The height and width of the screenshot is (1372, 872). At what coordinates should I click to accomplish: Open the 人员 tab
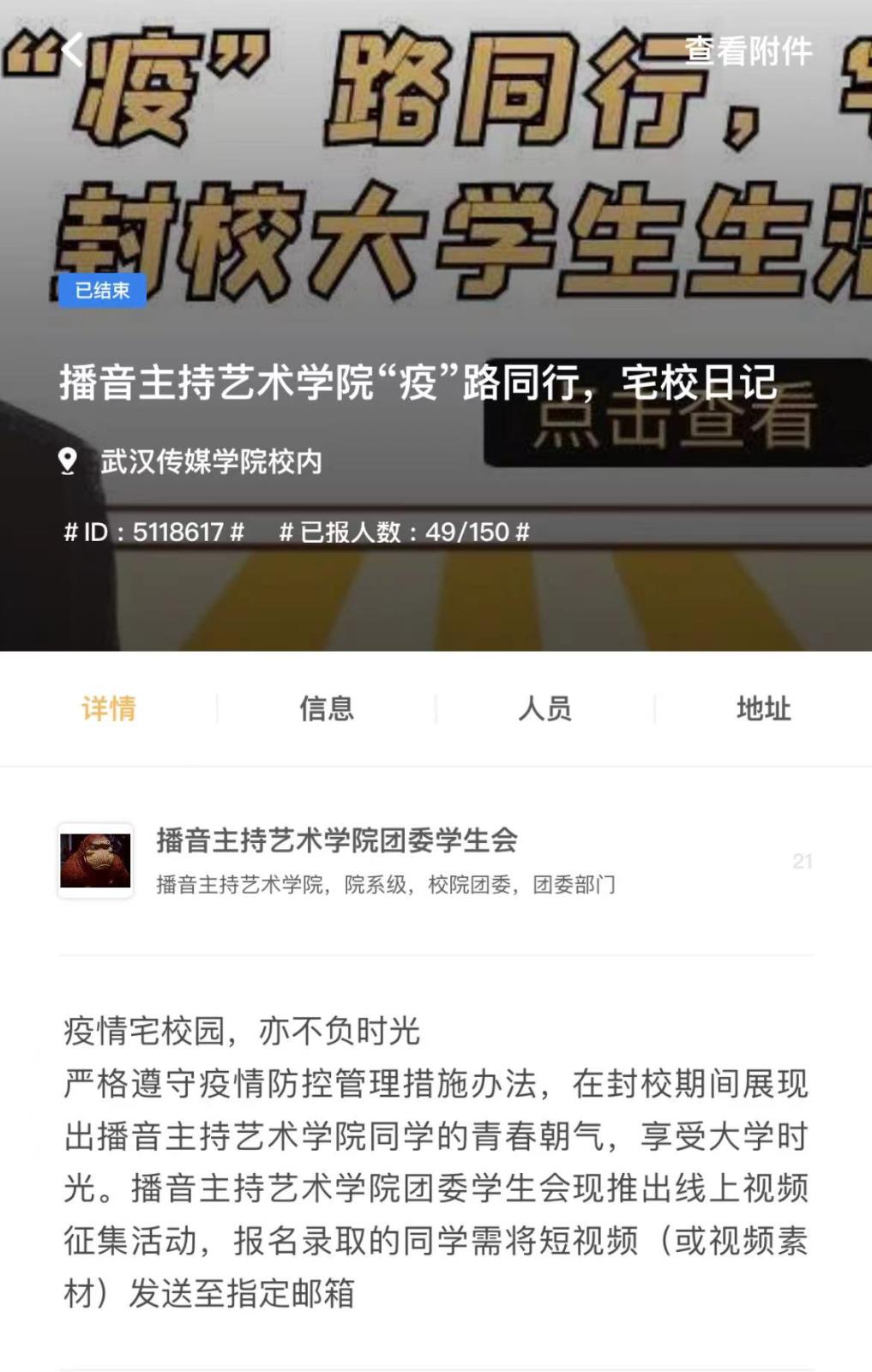coord(544,709)
